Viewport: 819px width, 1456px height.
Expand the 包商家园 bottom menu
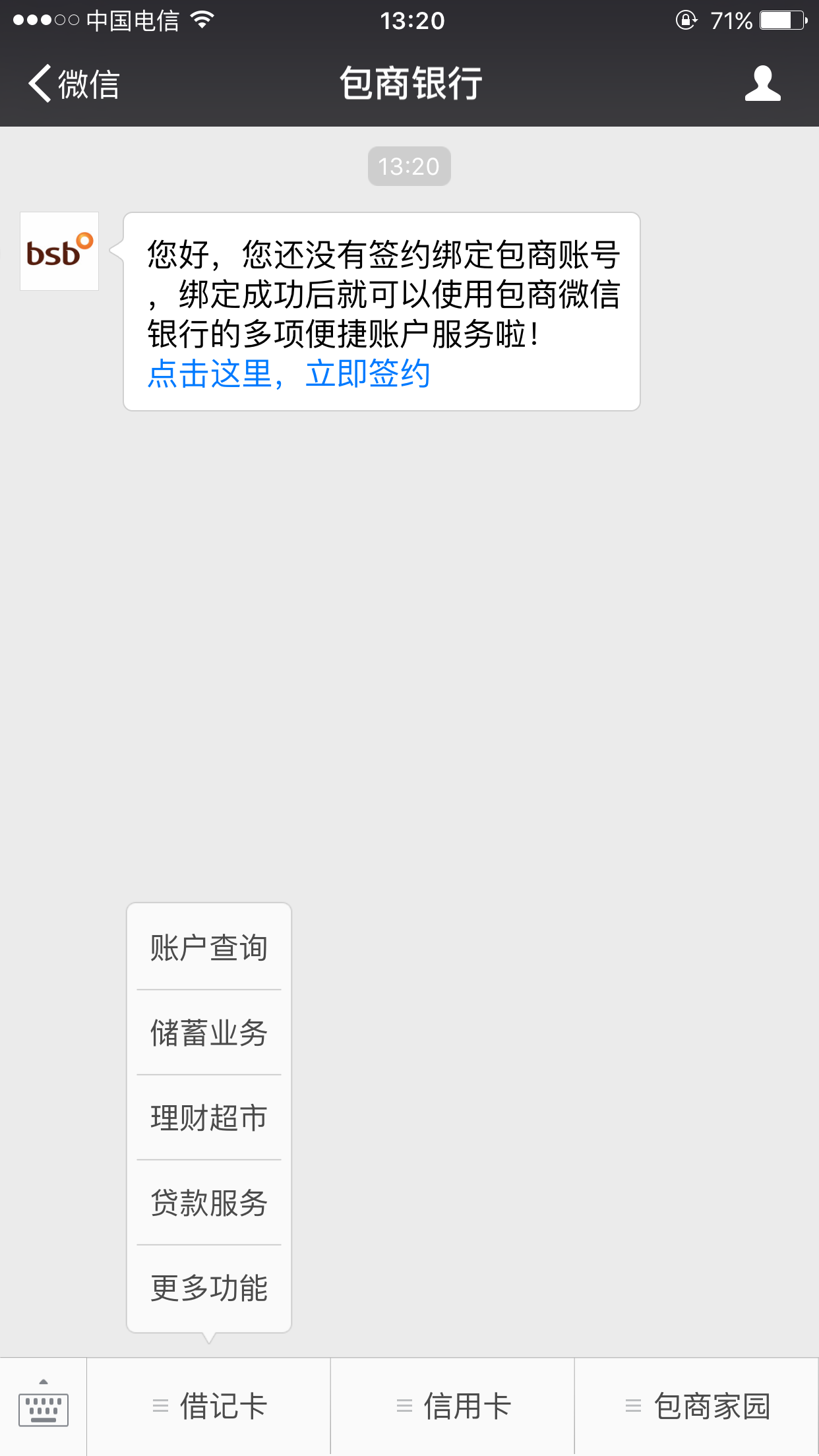click(x=696, y=1405)
